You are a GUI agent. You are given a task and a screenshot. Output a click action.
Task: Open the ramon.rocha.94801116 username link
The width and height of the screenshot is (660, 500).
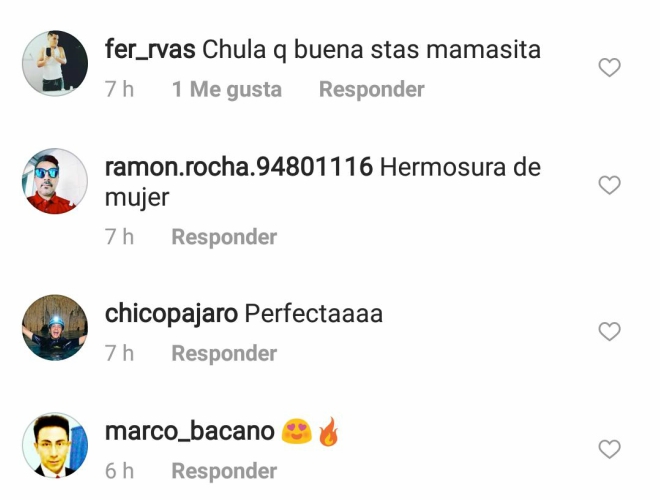238,167
